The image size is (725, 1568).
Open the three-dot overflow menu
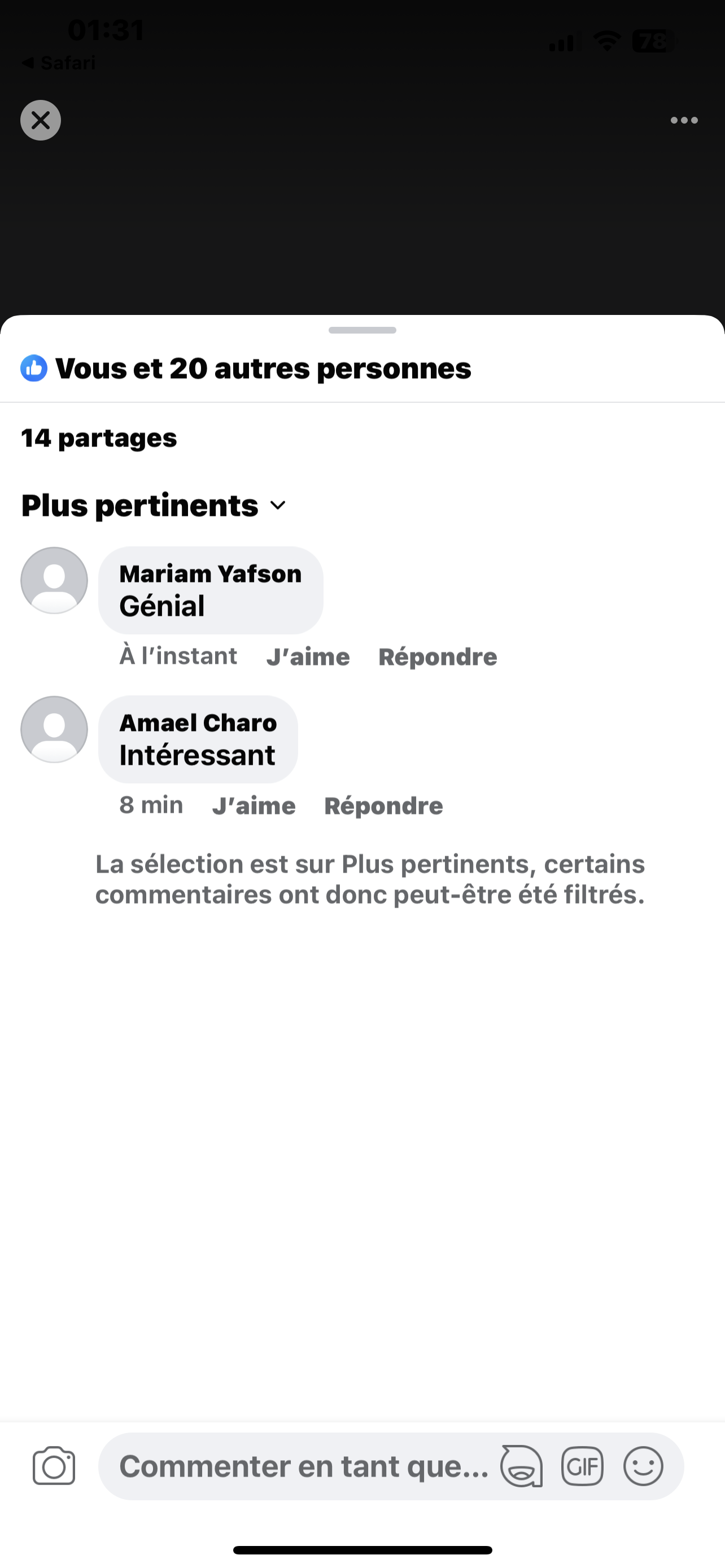click(x=684, y=120)
